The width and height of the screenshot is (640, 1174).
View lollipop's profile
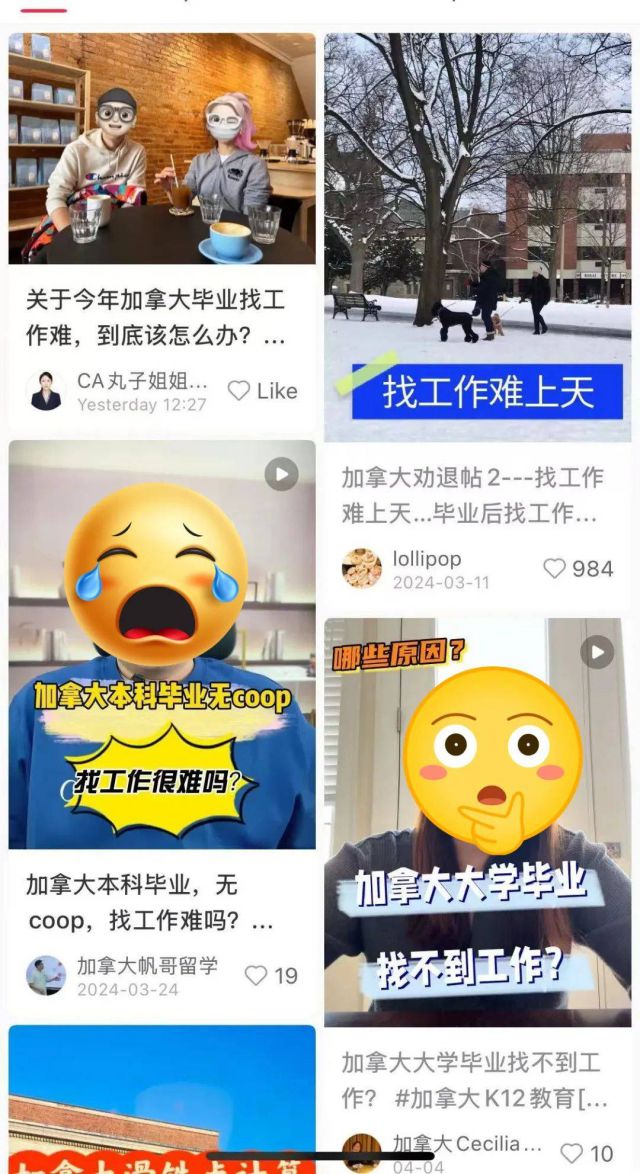tap(362, 568)
